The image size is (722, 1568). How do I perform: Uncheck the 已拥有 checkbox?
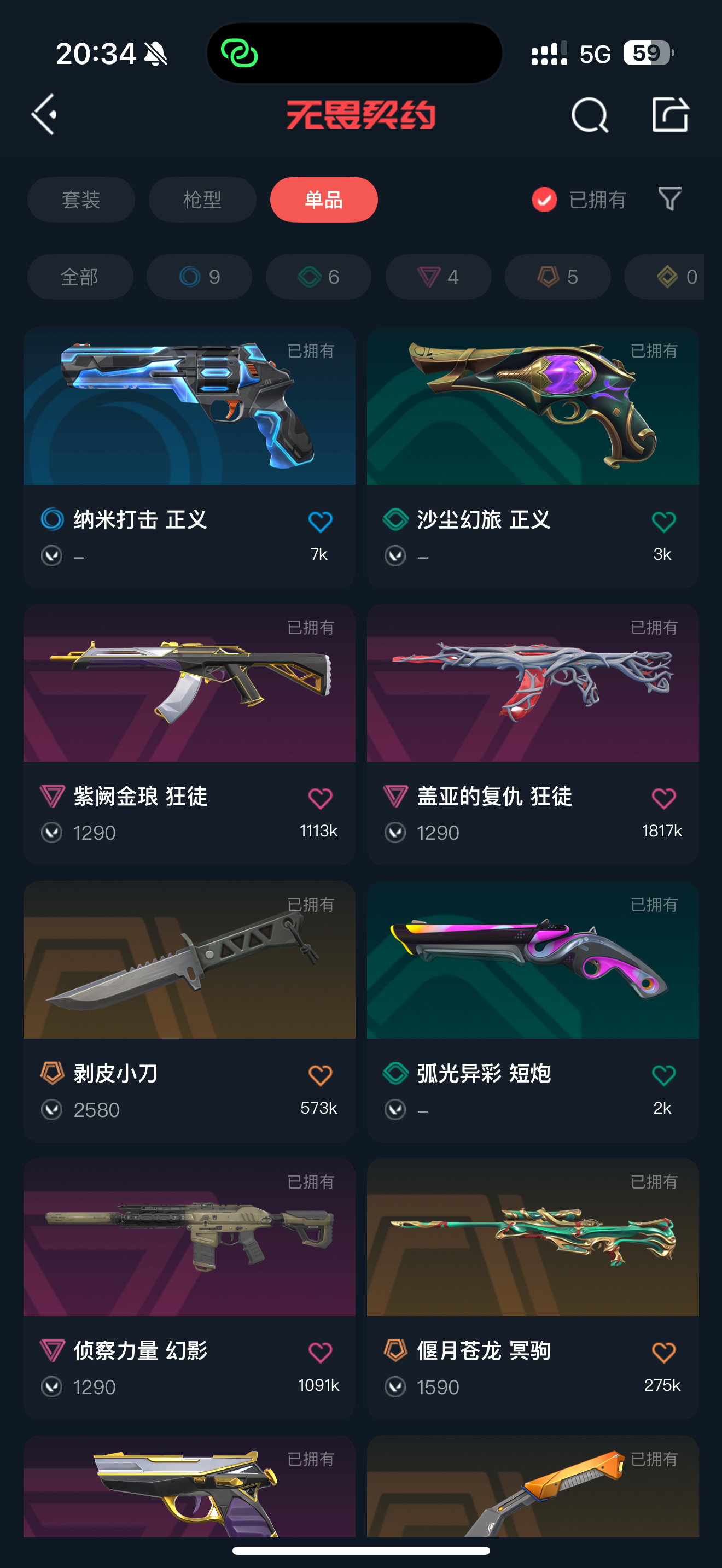tap(544, 200)
